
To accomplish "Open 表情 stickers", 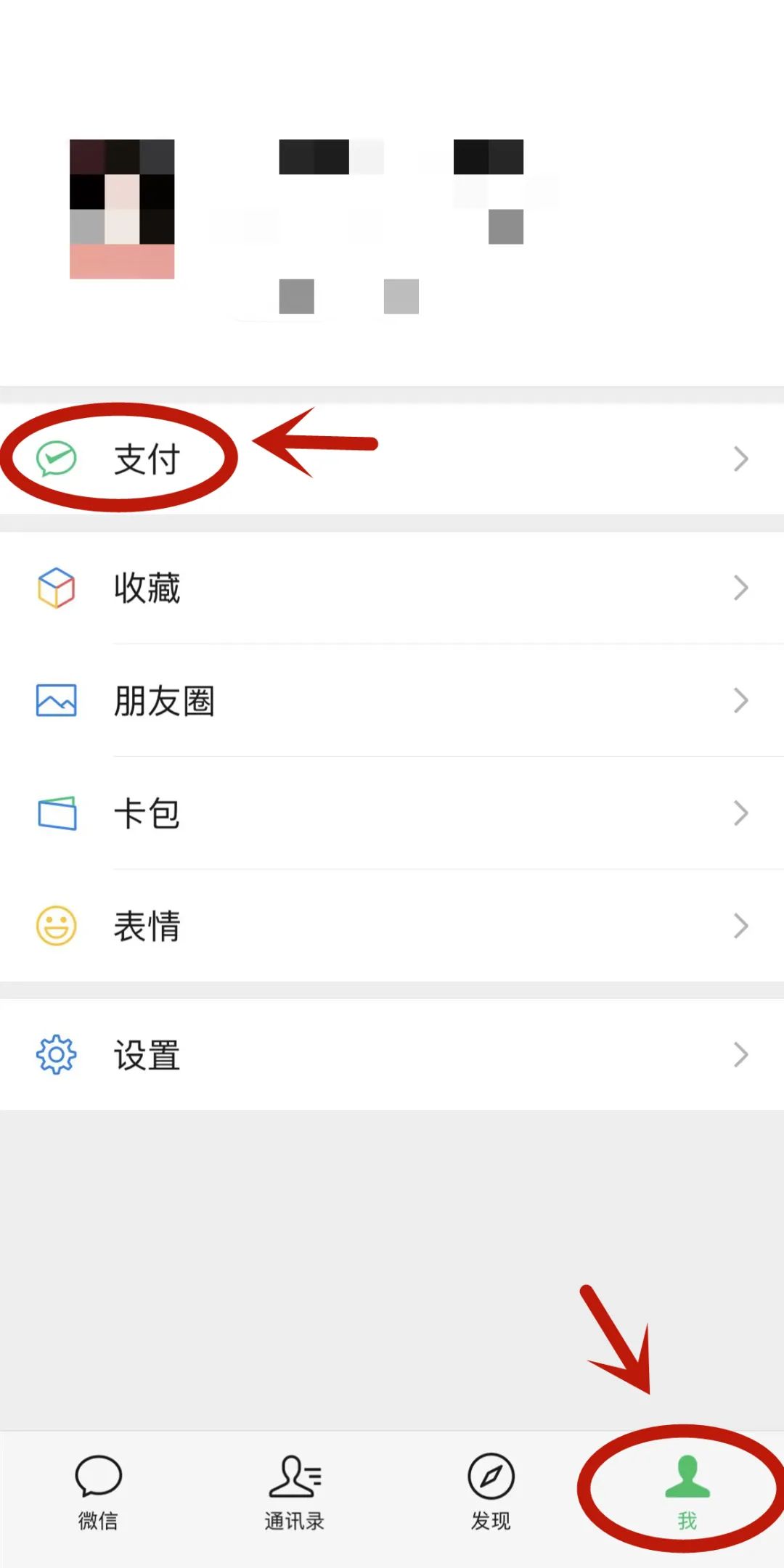I will point(392,926).
